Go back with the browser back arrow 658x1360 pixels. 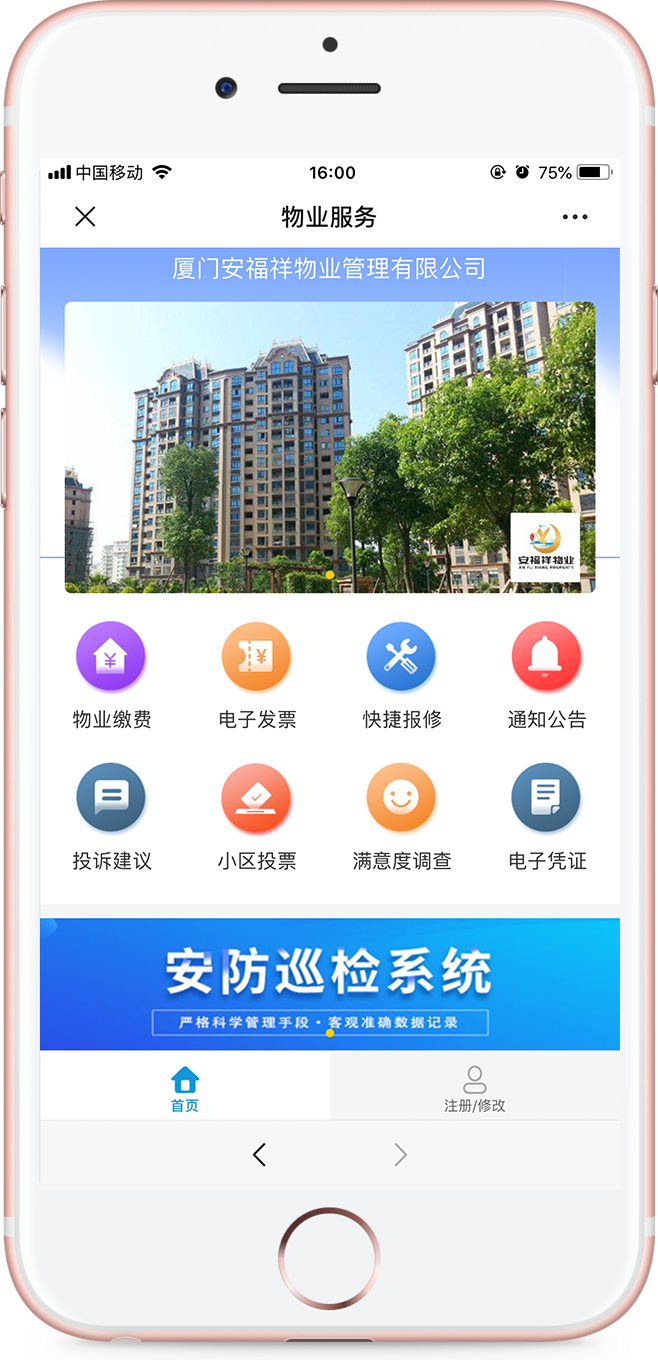[x=259, y=1155]
